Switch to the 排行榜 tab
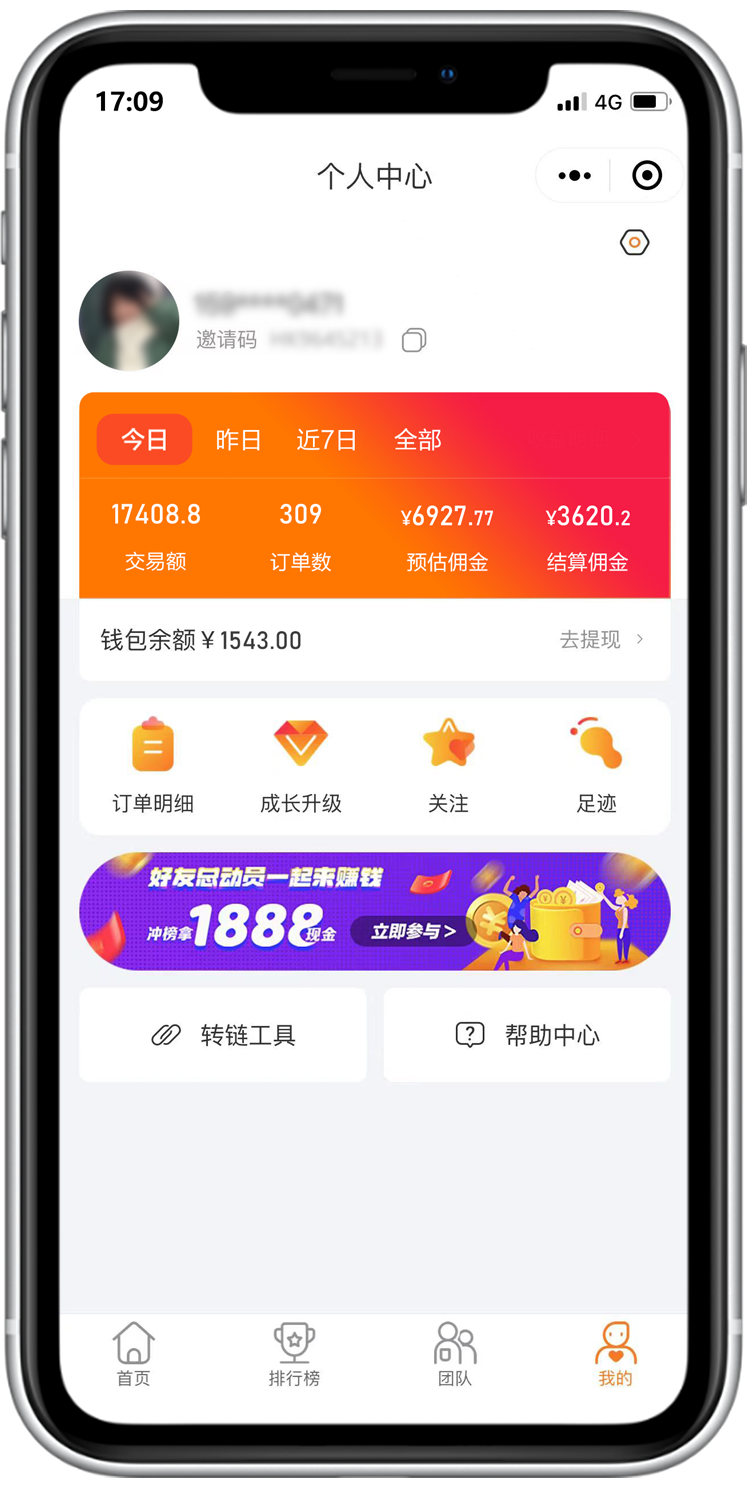This screenshot has height=1488, width=750. pos(294,1354)
